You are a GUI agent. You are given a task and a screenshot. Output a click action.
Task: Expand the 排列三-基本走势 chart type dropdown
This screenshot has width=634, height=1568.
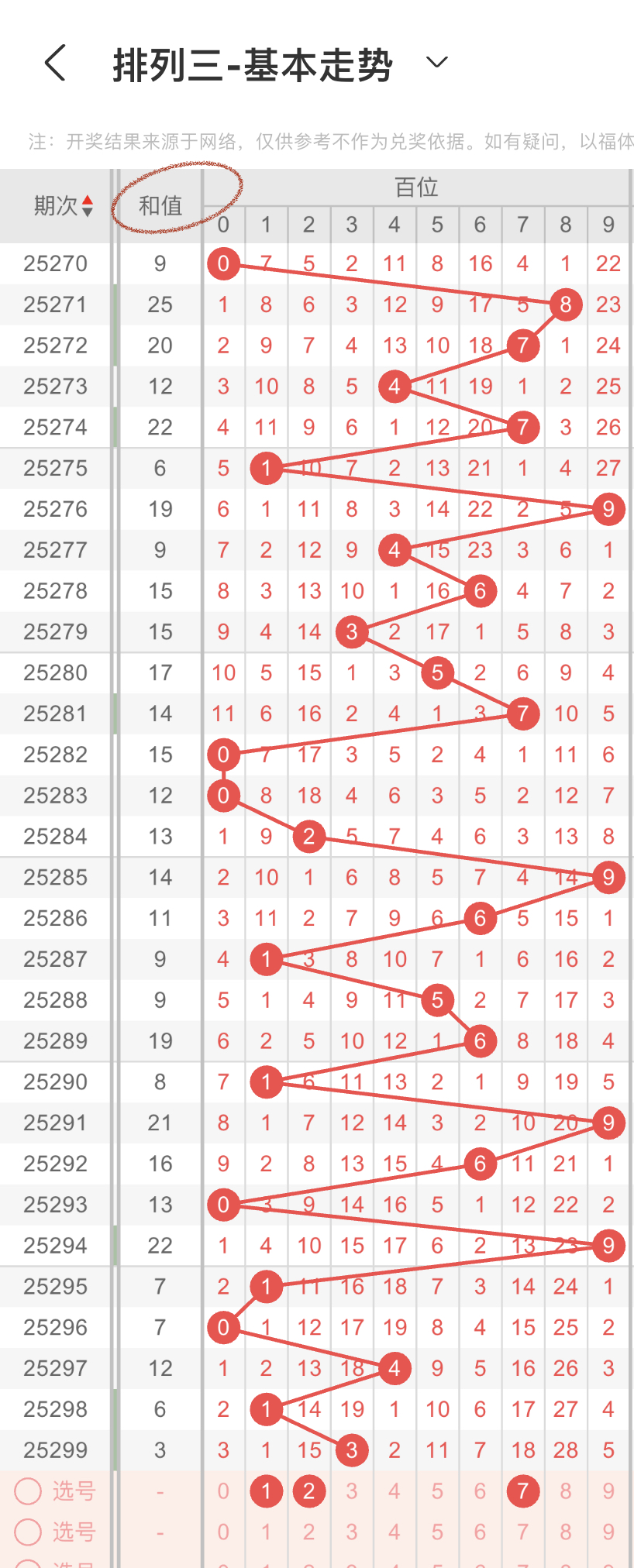(437, 63)
